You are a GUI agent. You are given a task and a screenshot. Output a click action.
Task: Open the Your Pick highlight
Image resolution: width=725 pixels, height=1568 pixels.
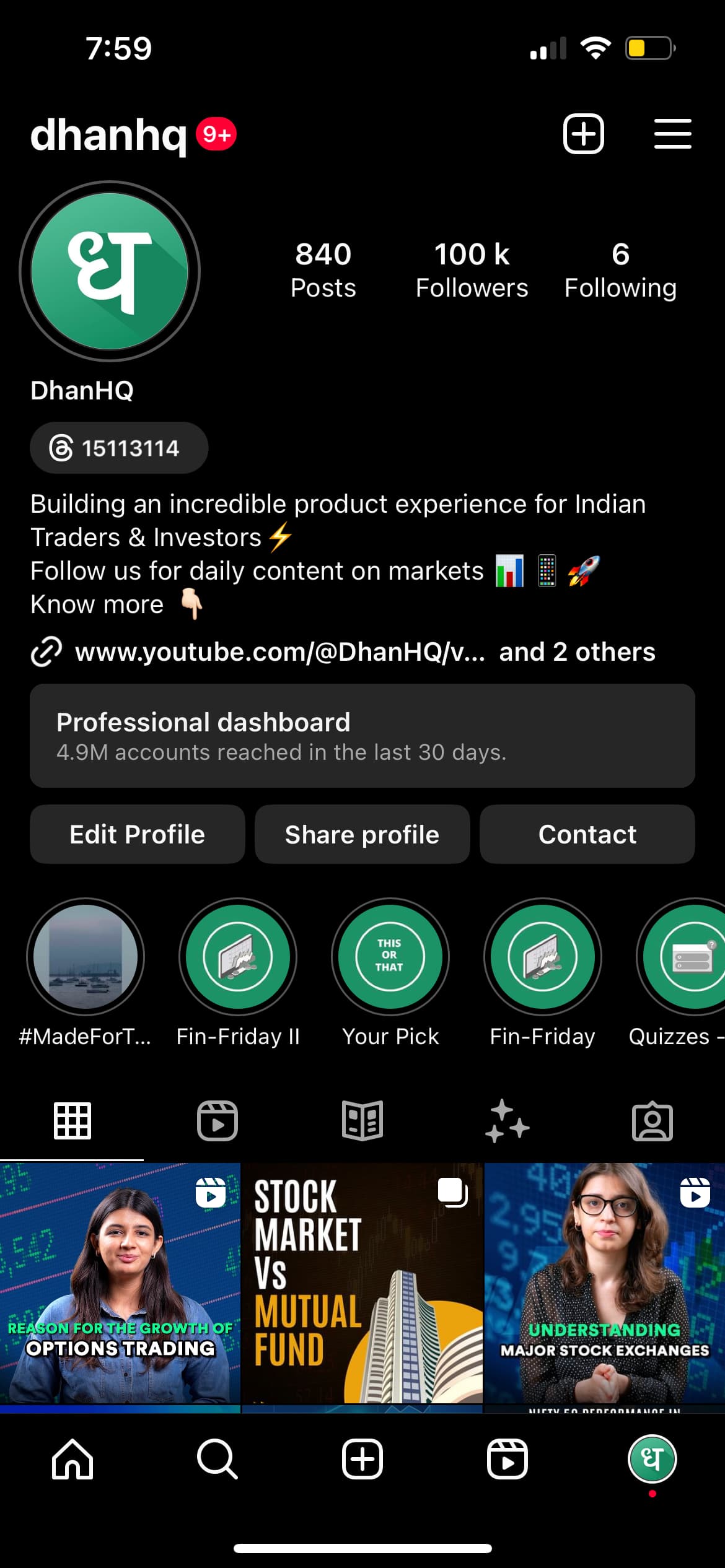(x=390, y=957)
